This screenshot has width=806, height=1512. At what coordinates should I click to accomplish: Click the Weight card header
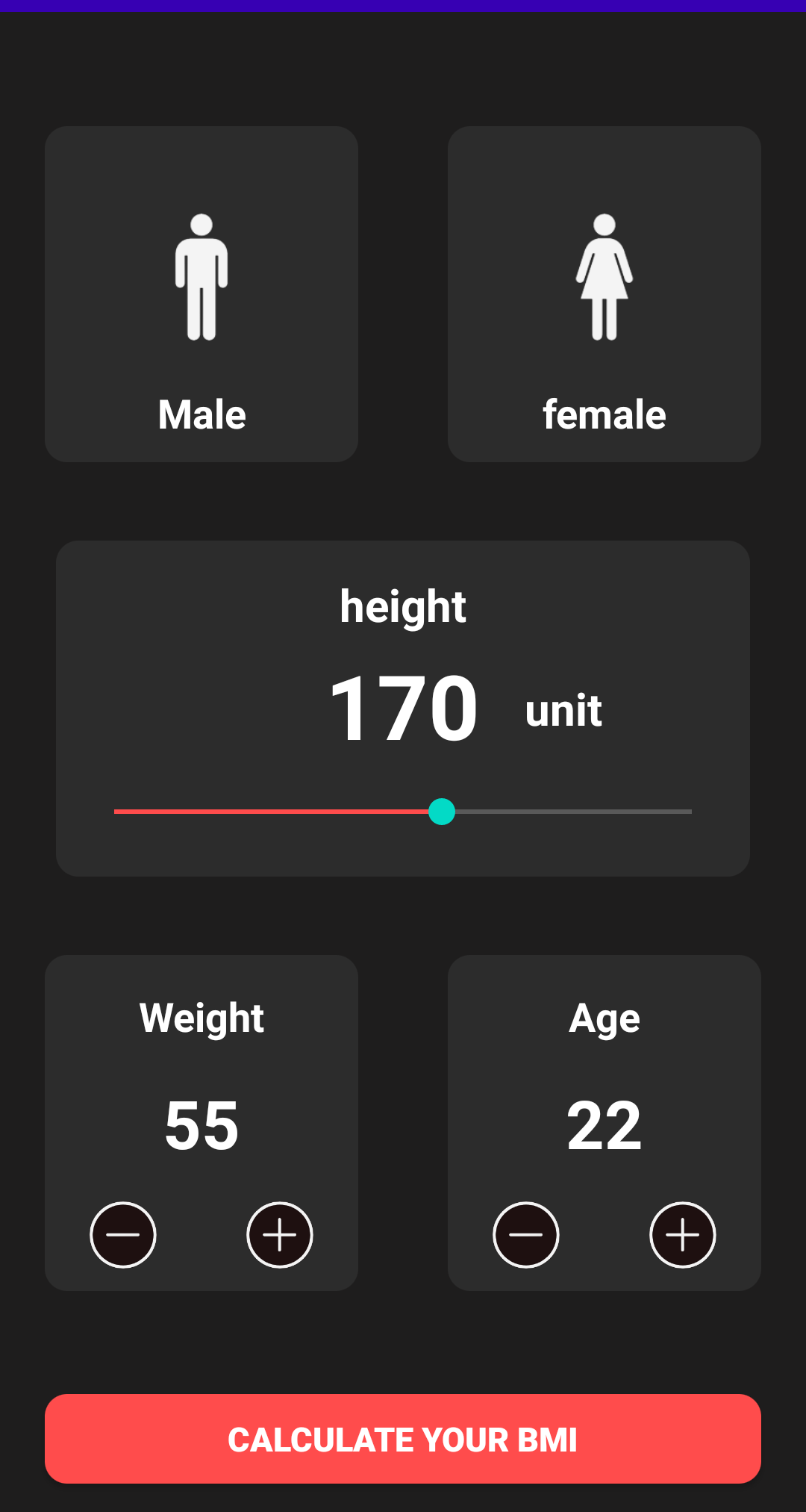tap(201, 1017)
